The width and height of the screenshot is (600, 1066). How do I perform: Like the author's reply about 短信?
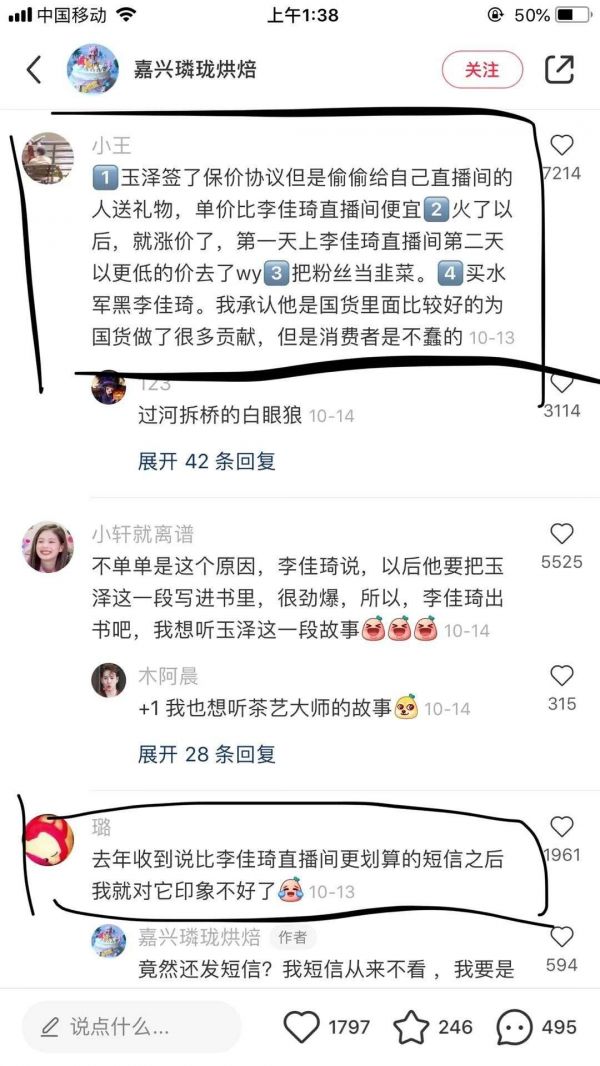point(562,937)
